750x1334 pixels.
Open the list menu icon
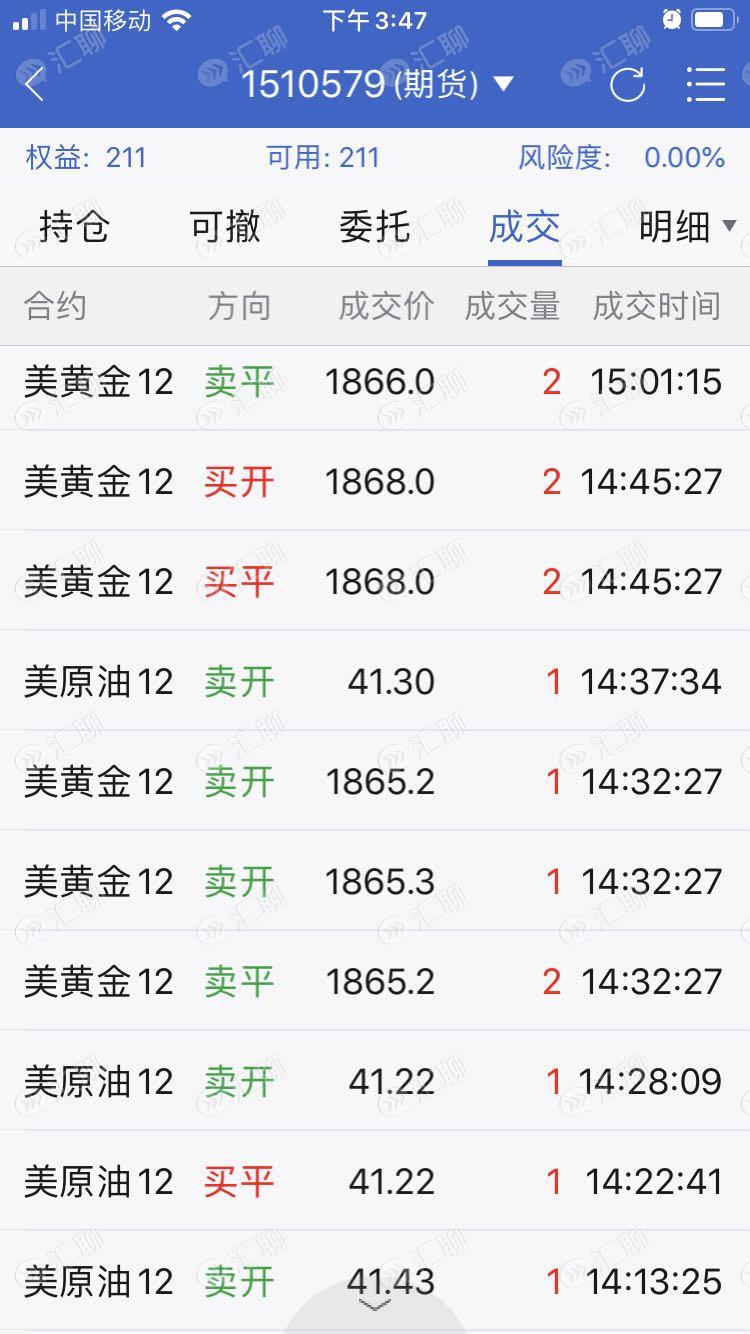click(x=706, y=85)
